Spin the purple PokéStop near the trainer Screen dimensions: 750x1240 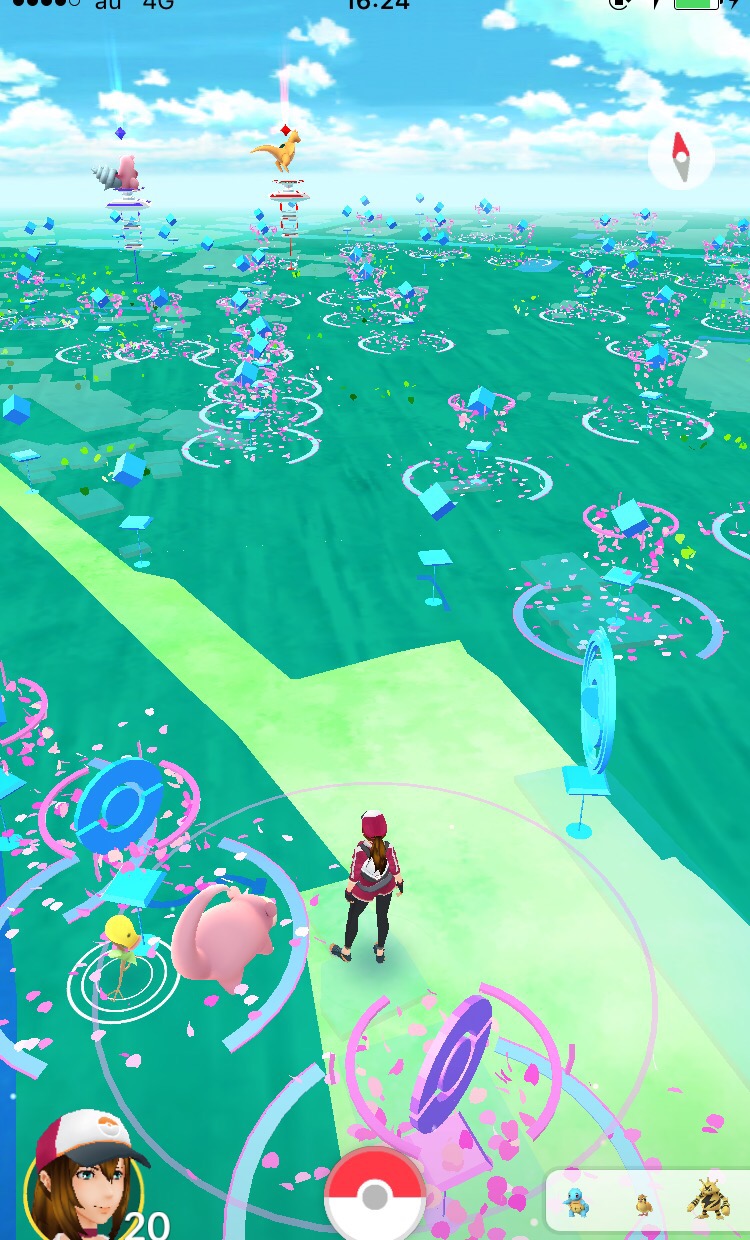(451, 1066)
